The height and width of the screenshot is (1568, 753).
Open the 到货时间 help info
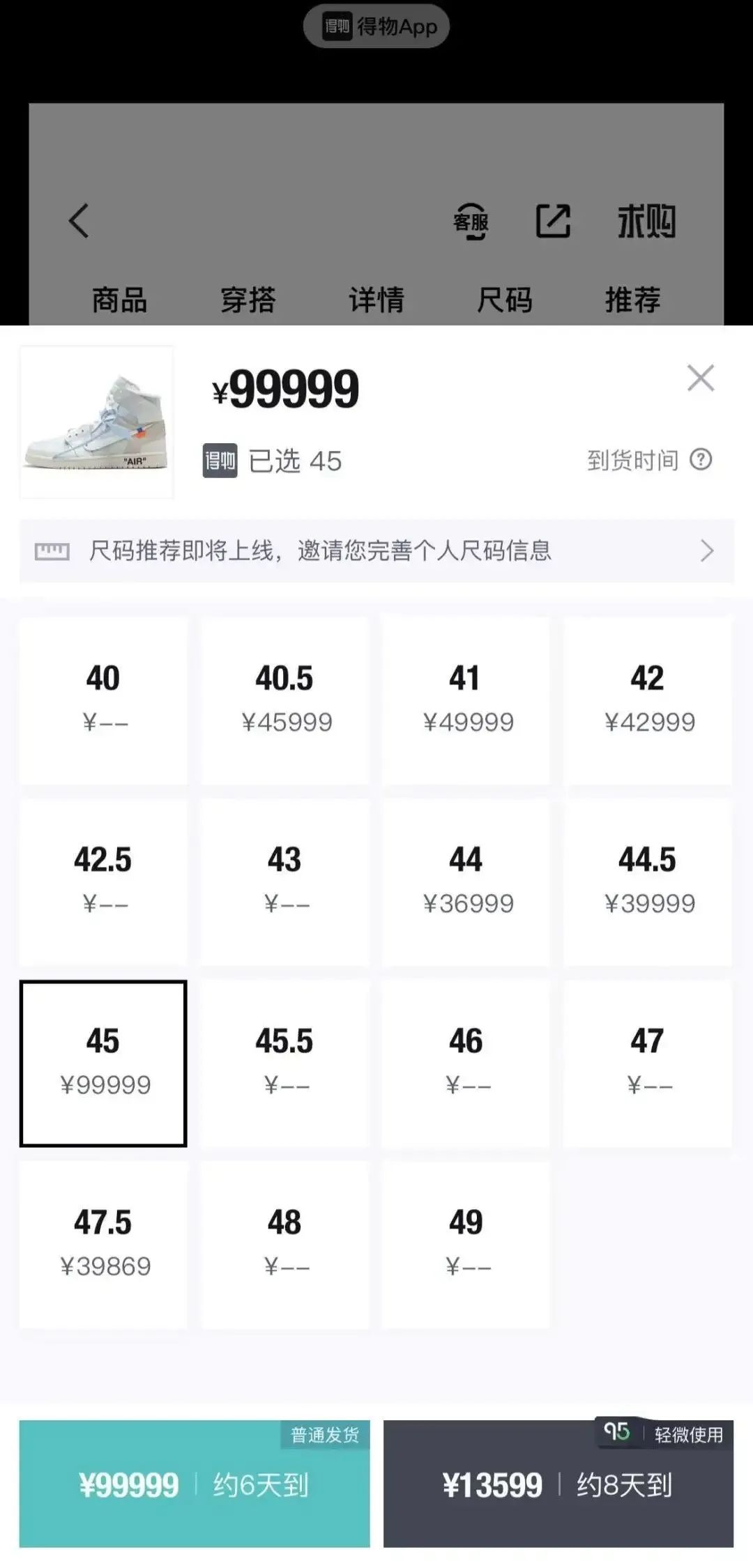point(701,460)
